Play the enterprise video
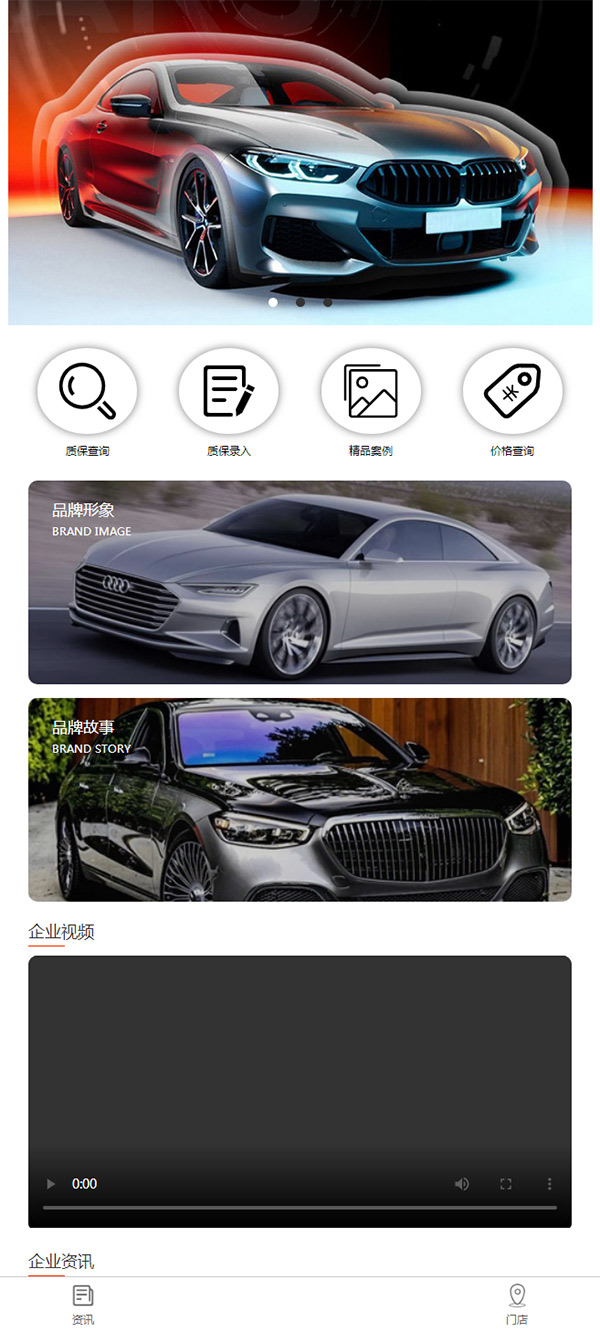Image resolution: width=600 pixels, height=1332 pixels. click(x=51, y=1184)
